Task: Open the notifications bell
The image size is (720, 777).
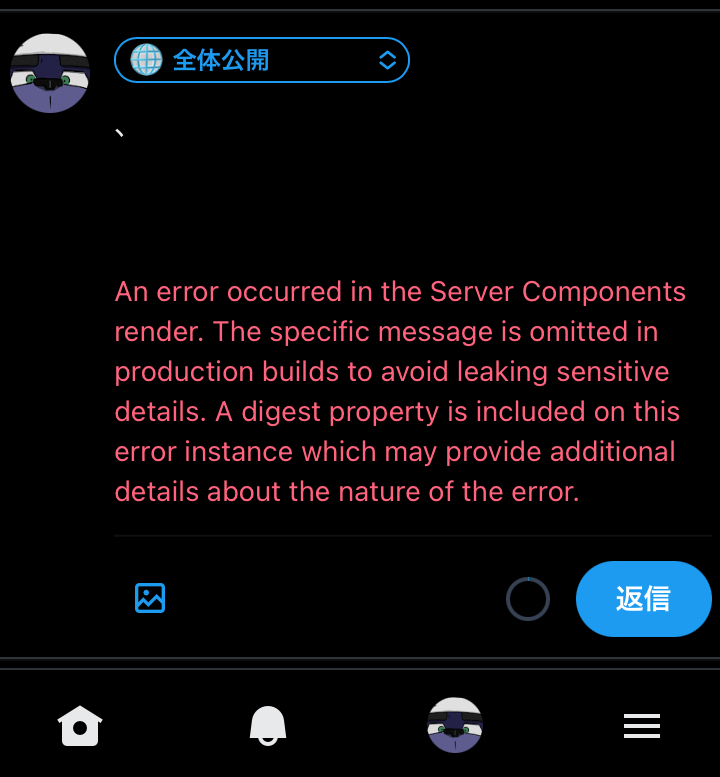Action: (x=267, y=725)
